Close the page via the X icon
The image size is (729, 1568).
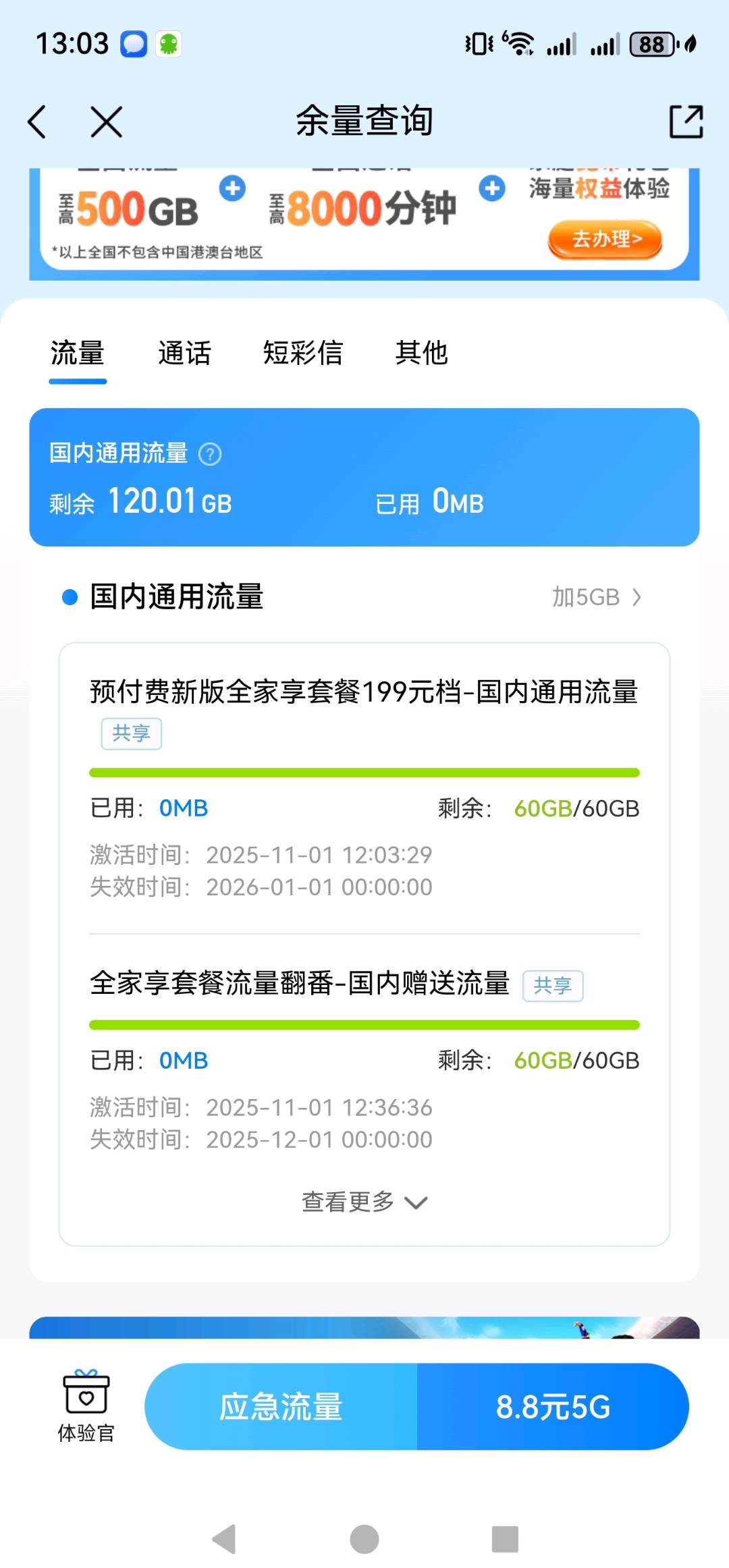[x=107, y=121]
